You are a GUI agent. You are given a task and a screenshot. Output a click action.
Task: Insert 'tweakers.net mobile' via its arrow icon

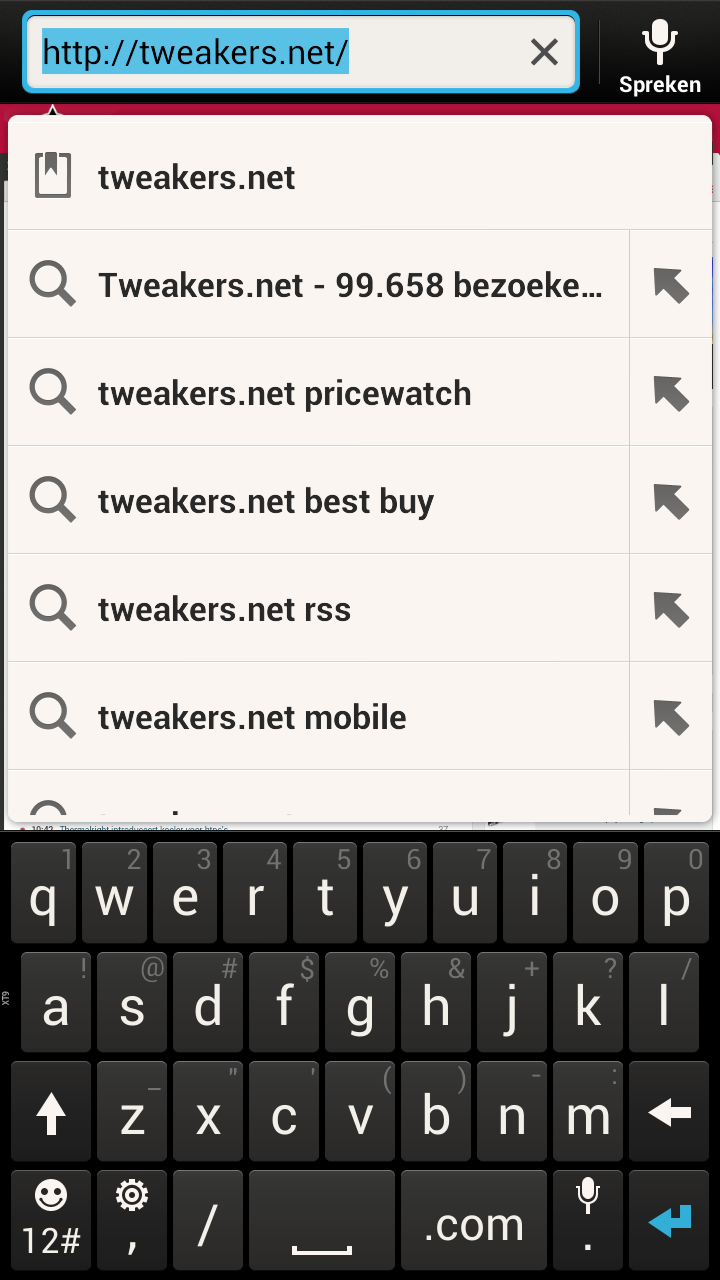point(671,716)
